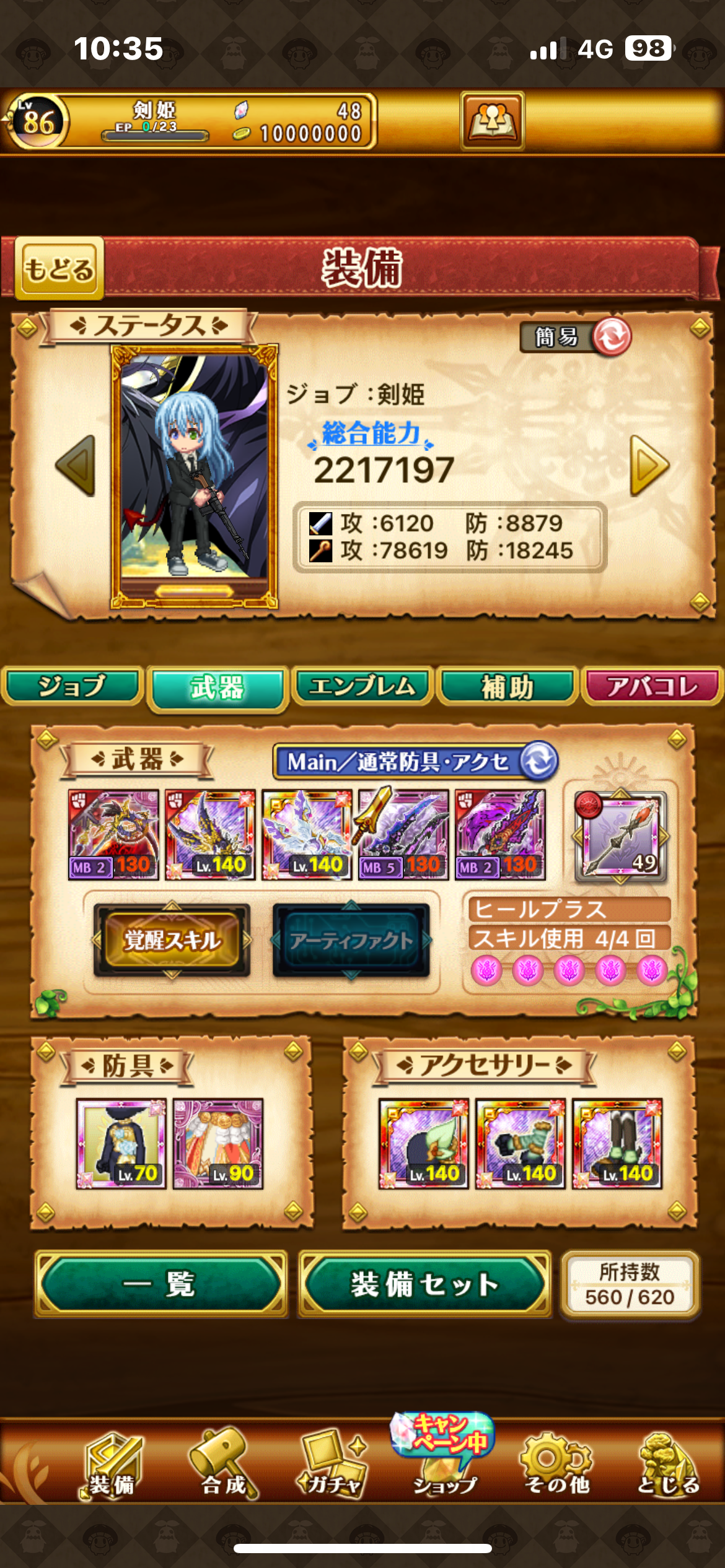Select the Lv.70 armor slot
The width and height of the screenshot is (725, 1568).
tap(121, 1144)
